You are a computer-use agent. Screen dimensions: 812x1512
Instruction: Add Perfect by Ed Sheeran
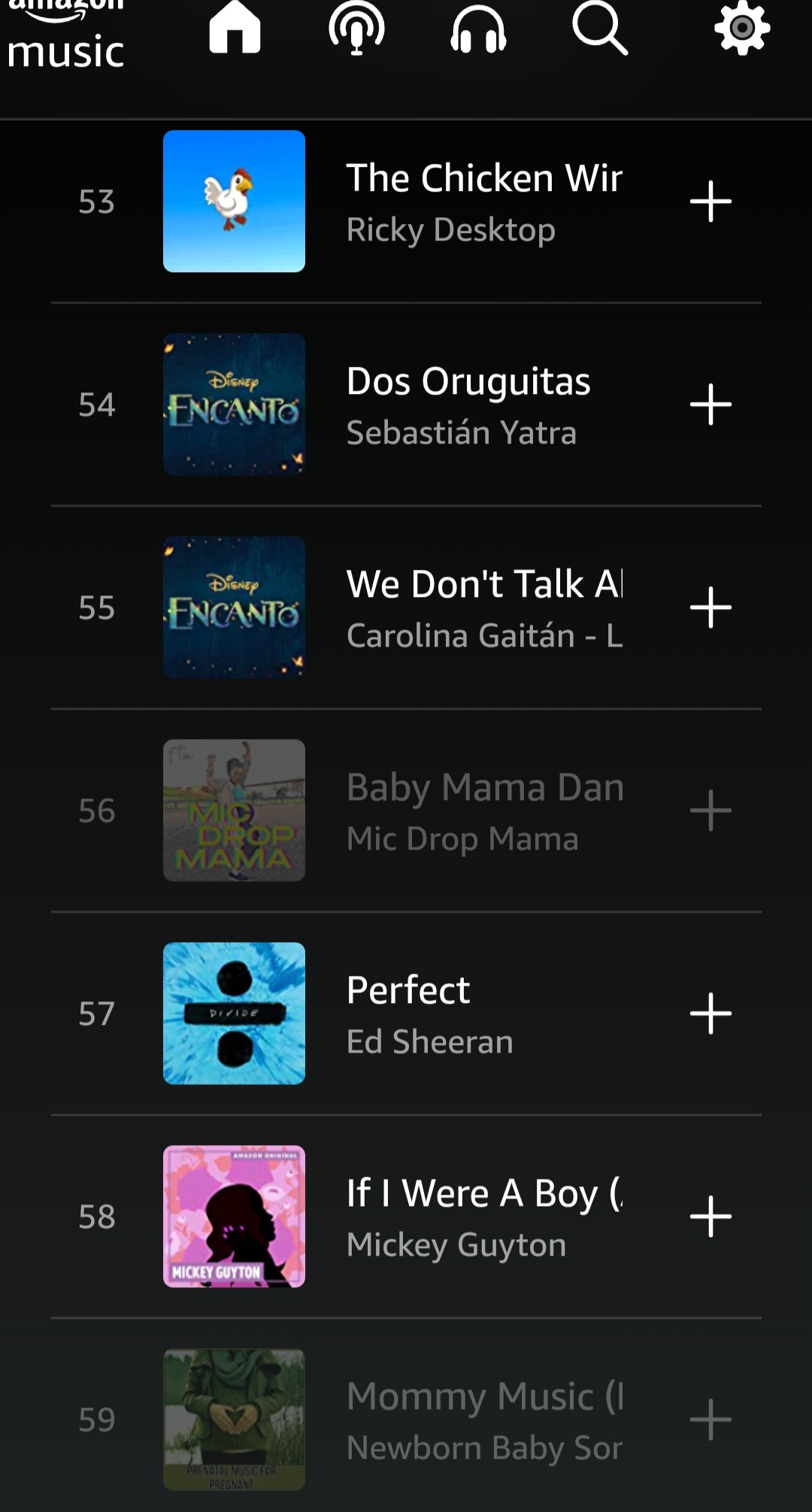pyautogui.click(x=710, y=1014)
